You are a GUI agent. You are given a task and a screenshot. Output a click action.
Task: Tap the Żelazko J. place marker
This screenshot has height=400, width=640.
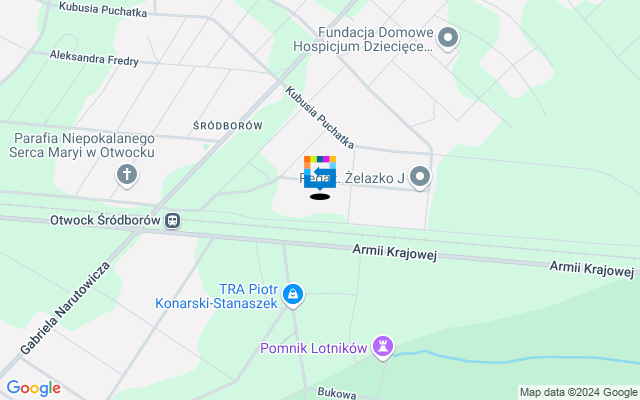[420, 179]
